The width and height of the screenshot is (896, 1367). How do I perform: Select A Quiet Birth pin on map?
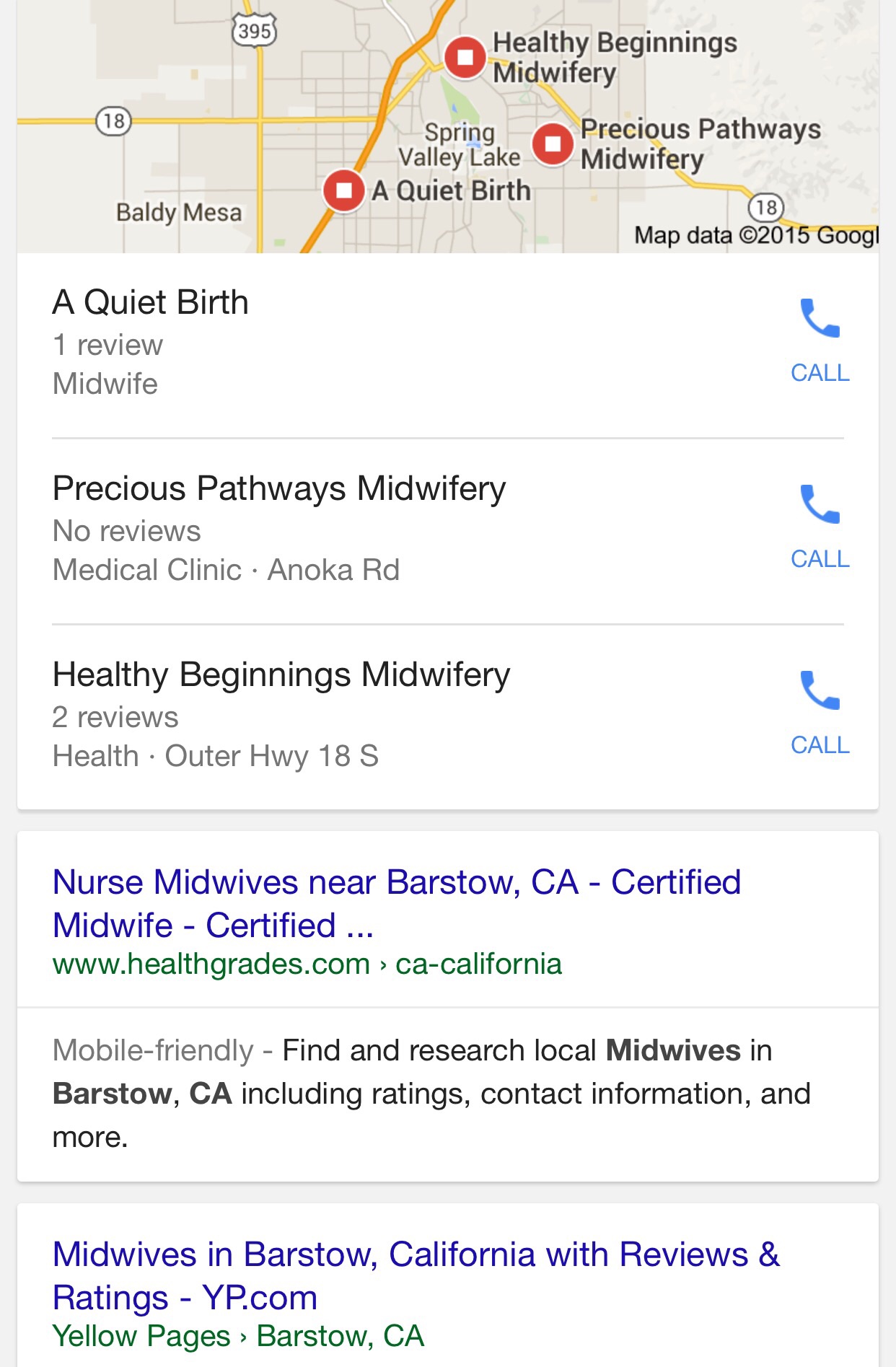pos(344,190)
